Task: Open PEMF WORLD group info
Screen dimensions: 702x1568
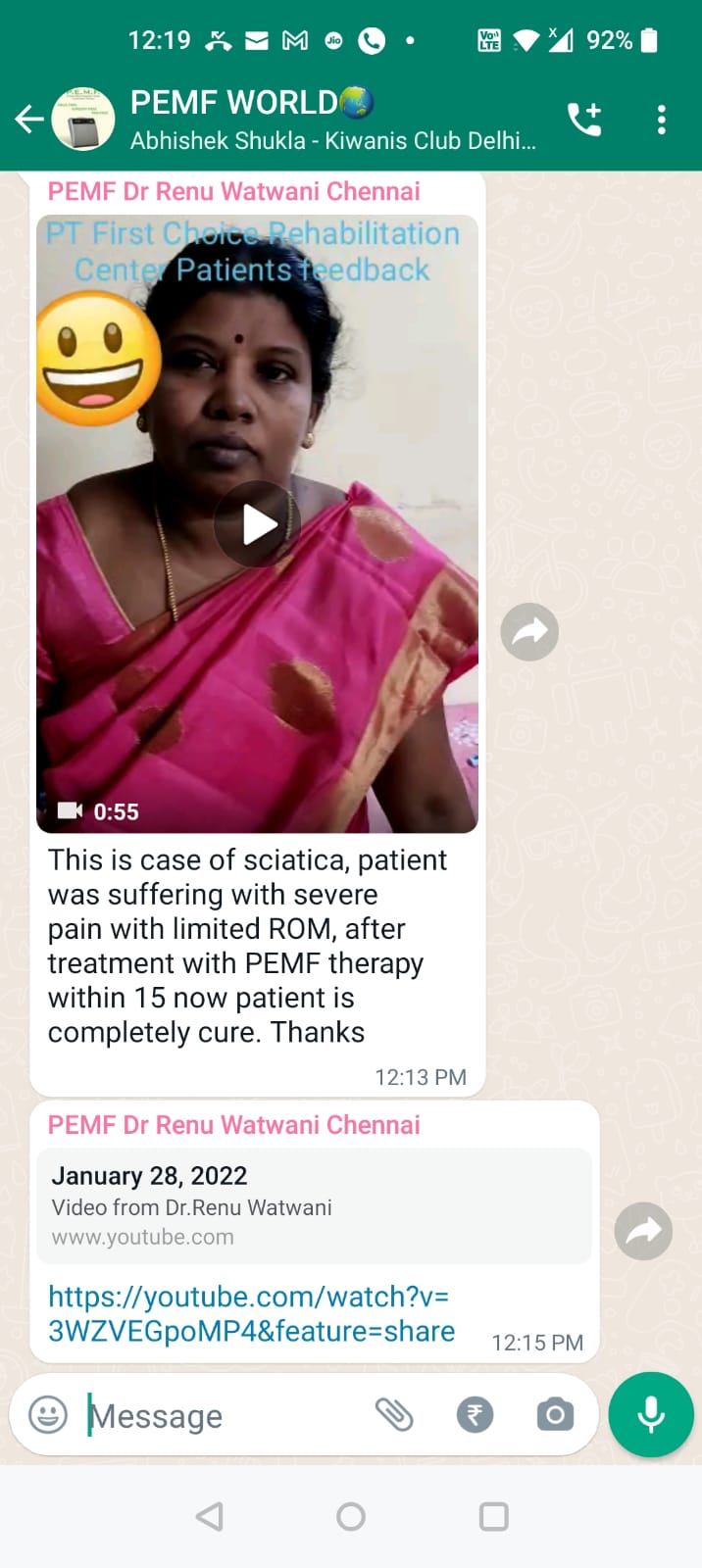Action: click(x=332, y=120)
